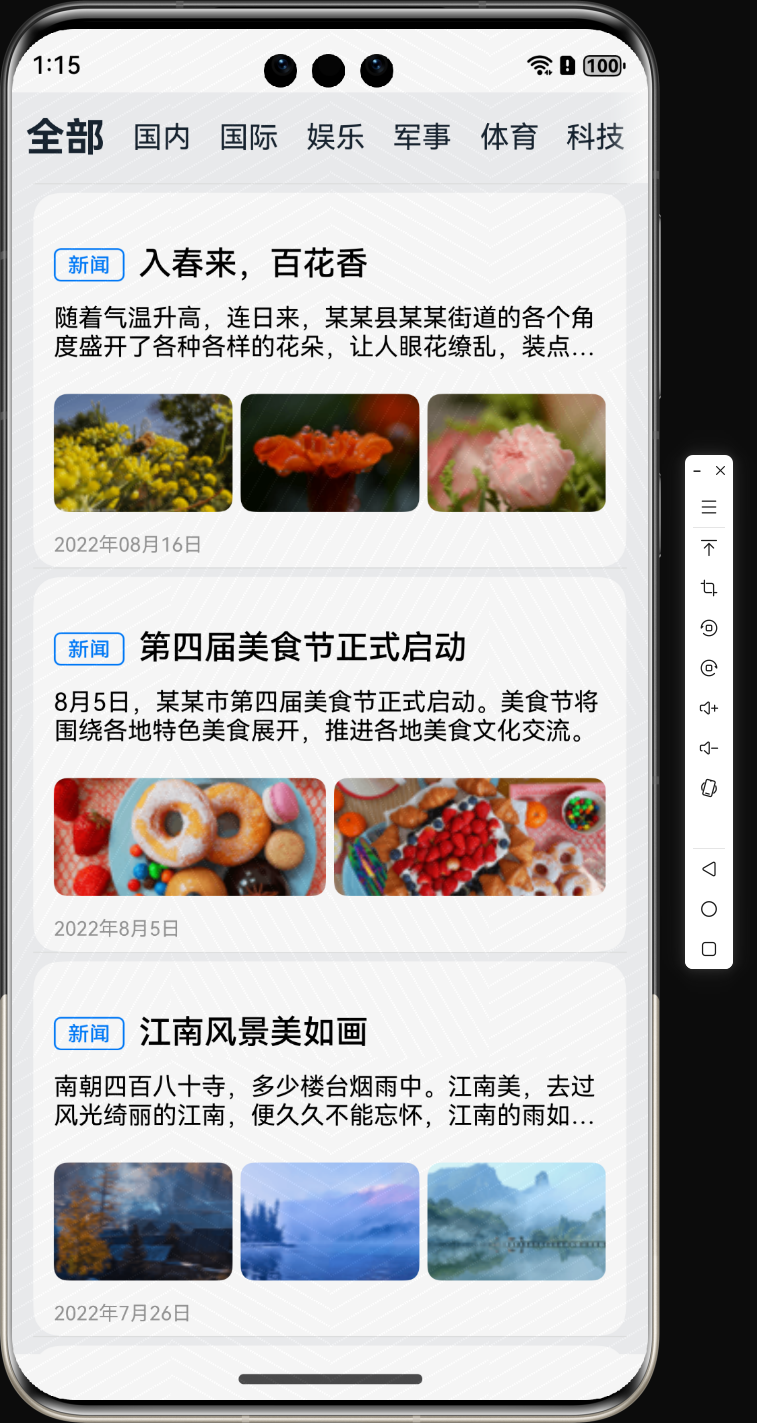Select the 国际 news tab
This screenshot has width=757, height=1423.
pos(249,137)
